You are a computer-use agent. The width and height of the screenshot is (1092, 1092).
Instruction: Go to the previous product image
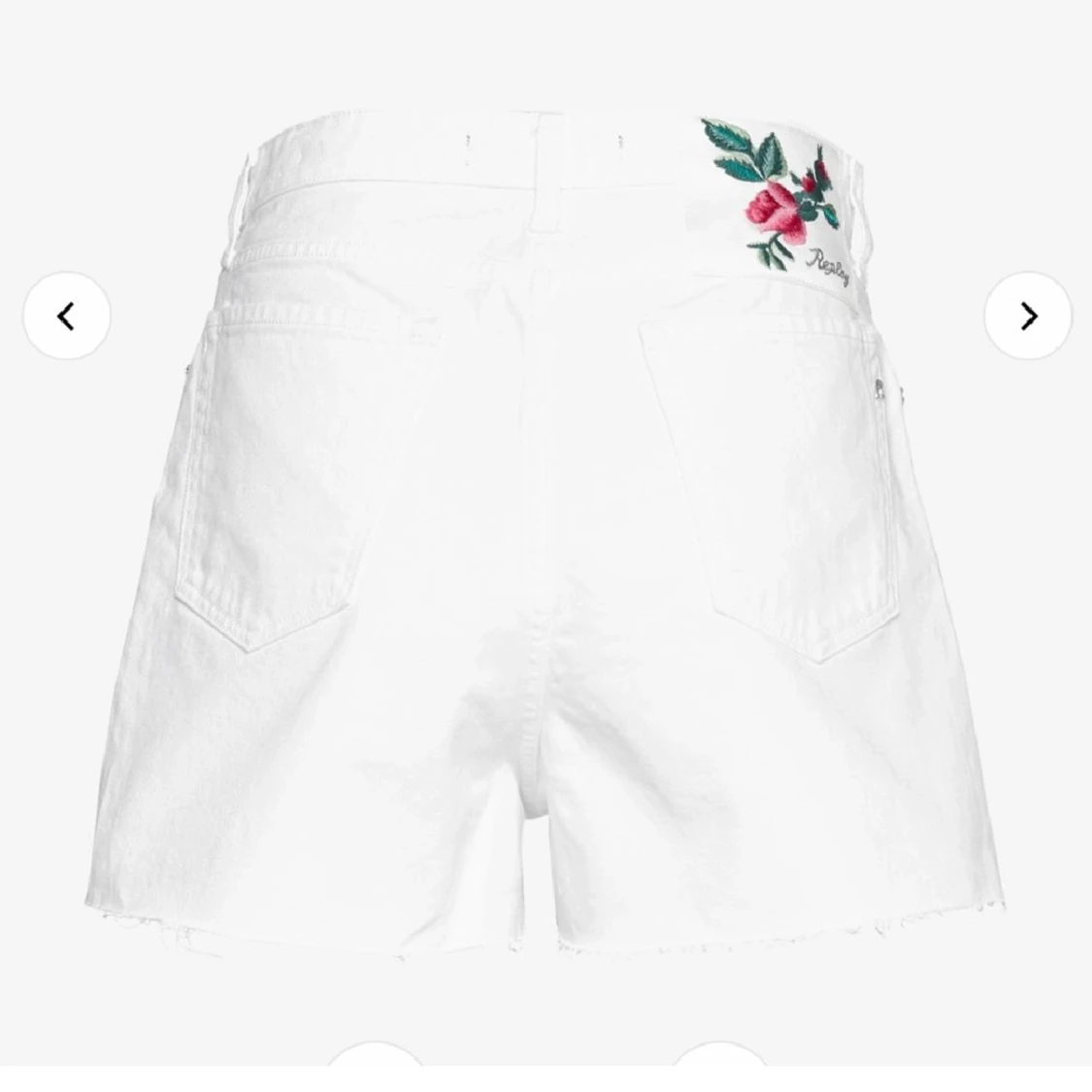(x=66, y=316)
